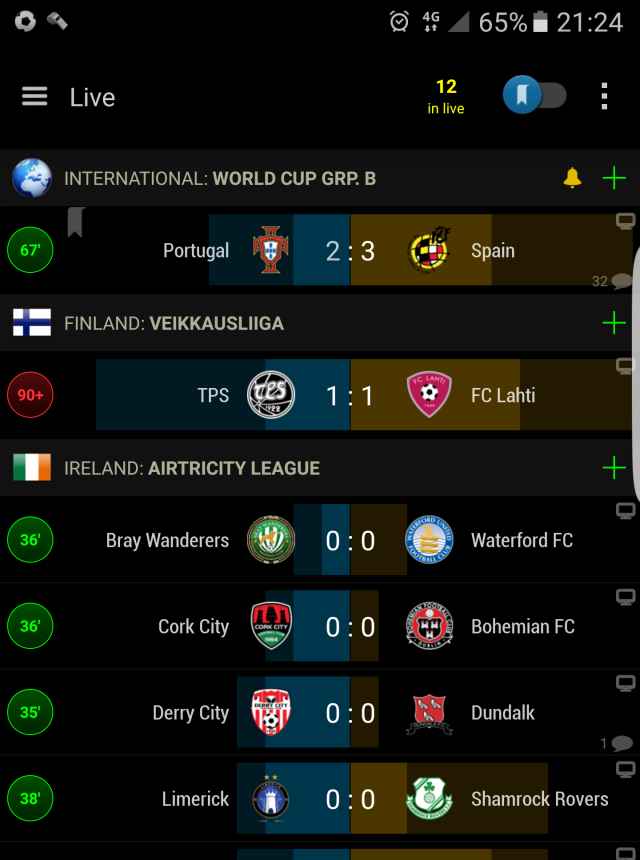Open Cork City vs Bohemian FC match
Image resolution: width=640 pixels, height=860 pixels.
pyautogui.click(x=350, y=627)
